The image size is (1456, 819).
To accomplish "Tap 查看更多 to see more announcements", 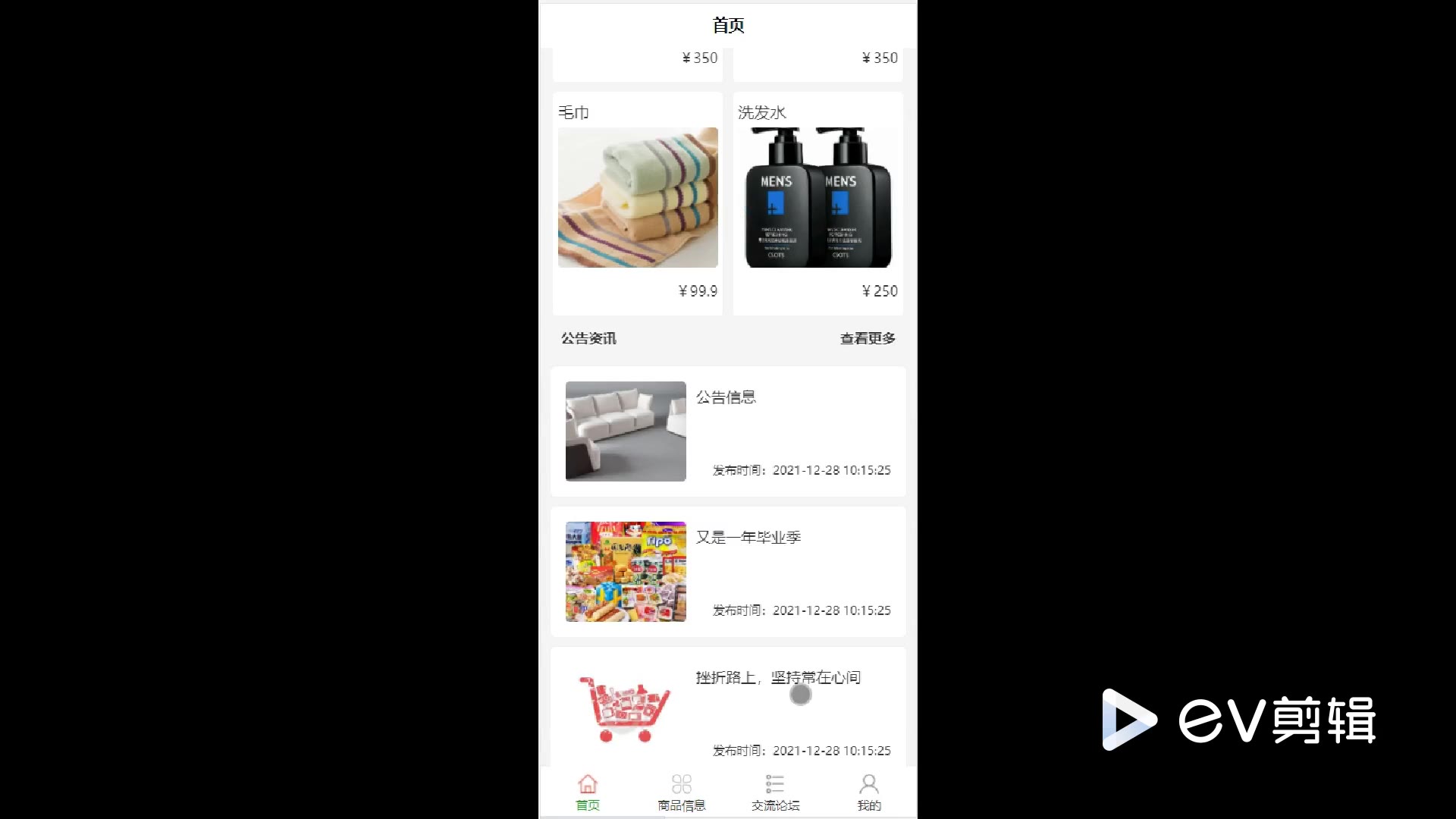I will [x=868, y=338].
